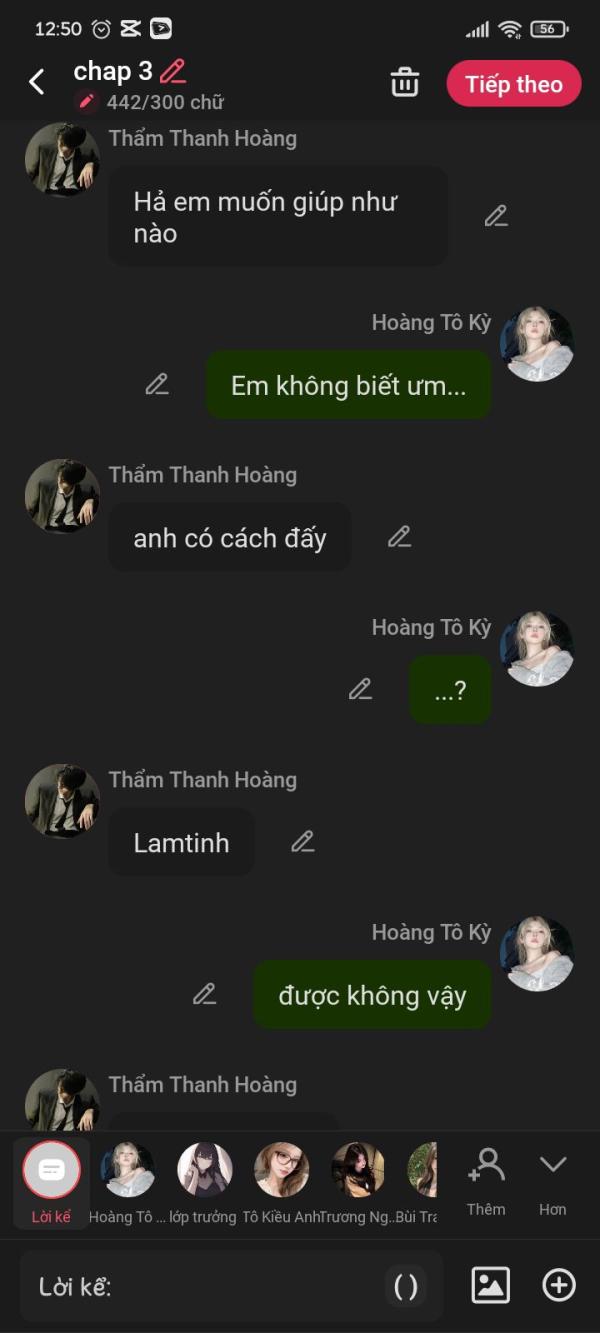The width and height of the screenshot is (600, 1333).
Task: Edit the message 'Em không biết ưm...'
Action: 157,384
